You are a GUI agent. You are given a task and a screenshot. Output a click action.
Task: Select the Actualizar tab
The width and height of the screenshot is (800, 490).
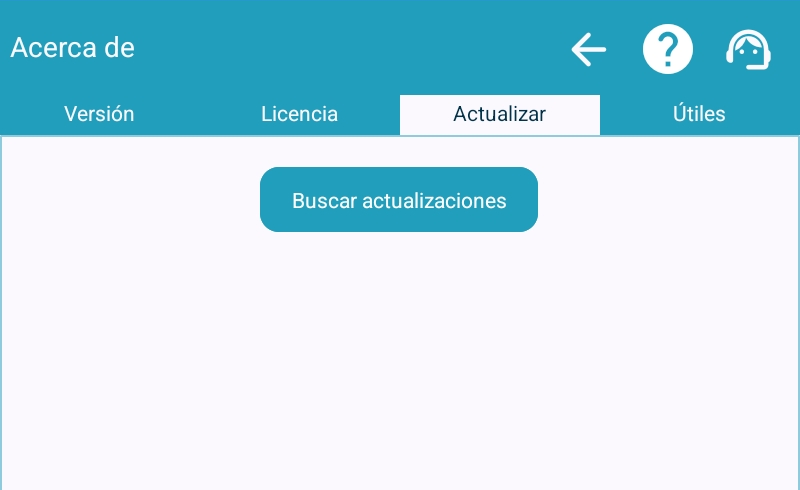tap(499, 114)
